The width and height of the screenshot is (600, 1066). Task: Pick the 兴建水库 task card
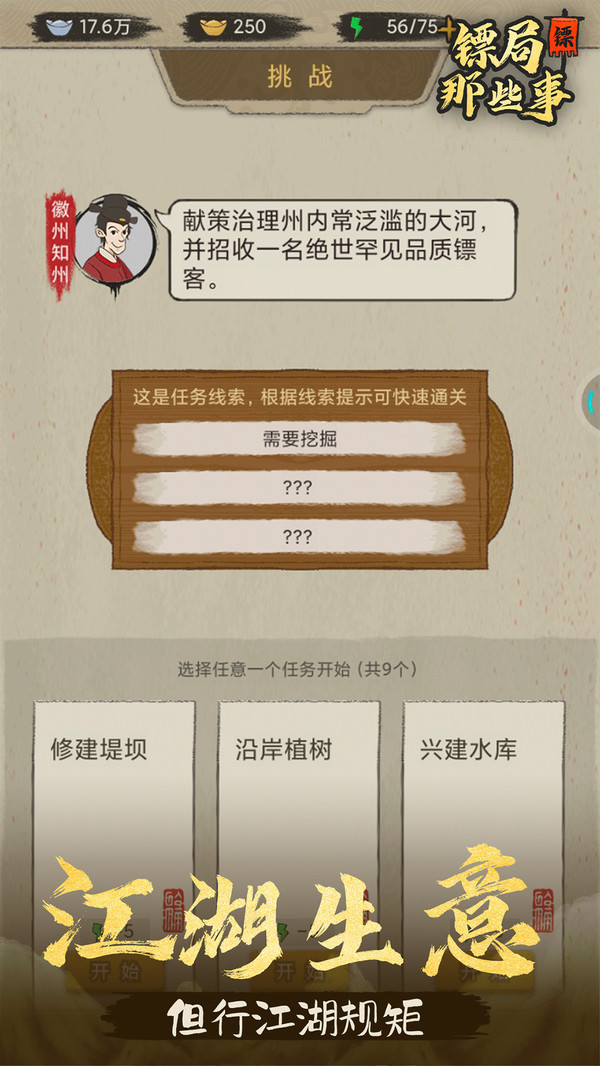point(483,790)
